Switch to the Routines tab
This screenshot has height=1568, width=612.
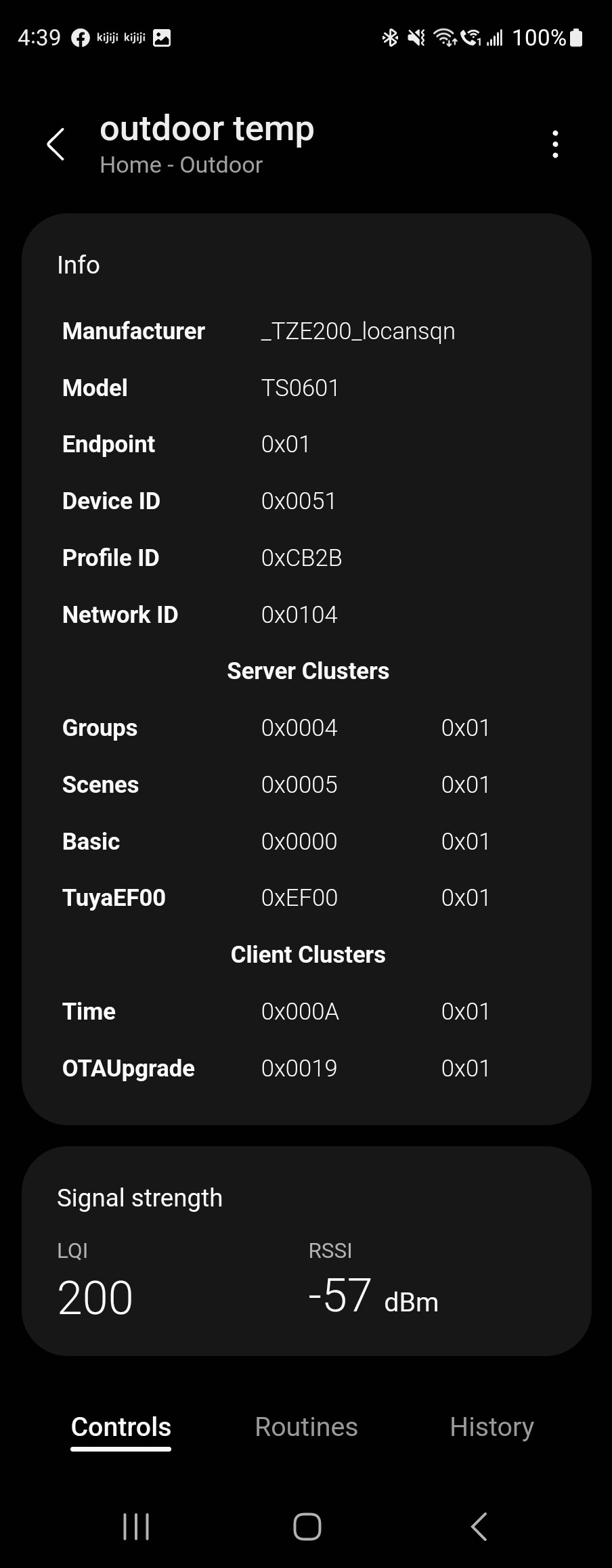pos(306,1427)
